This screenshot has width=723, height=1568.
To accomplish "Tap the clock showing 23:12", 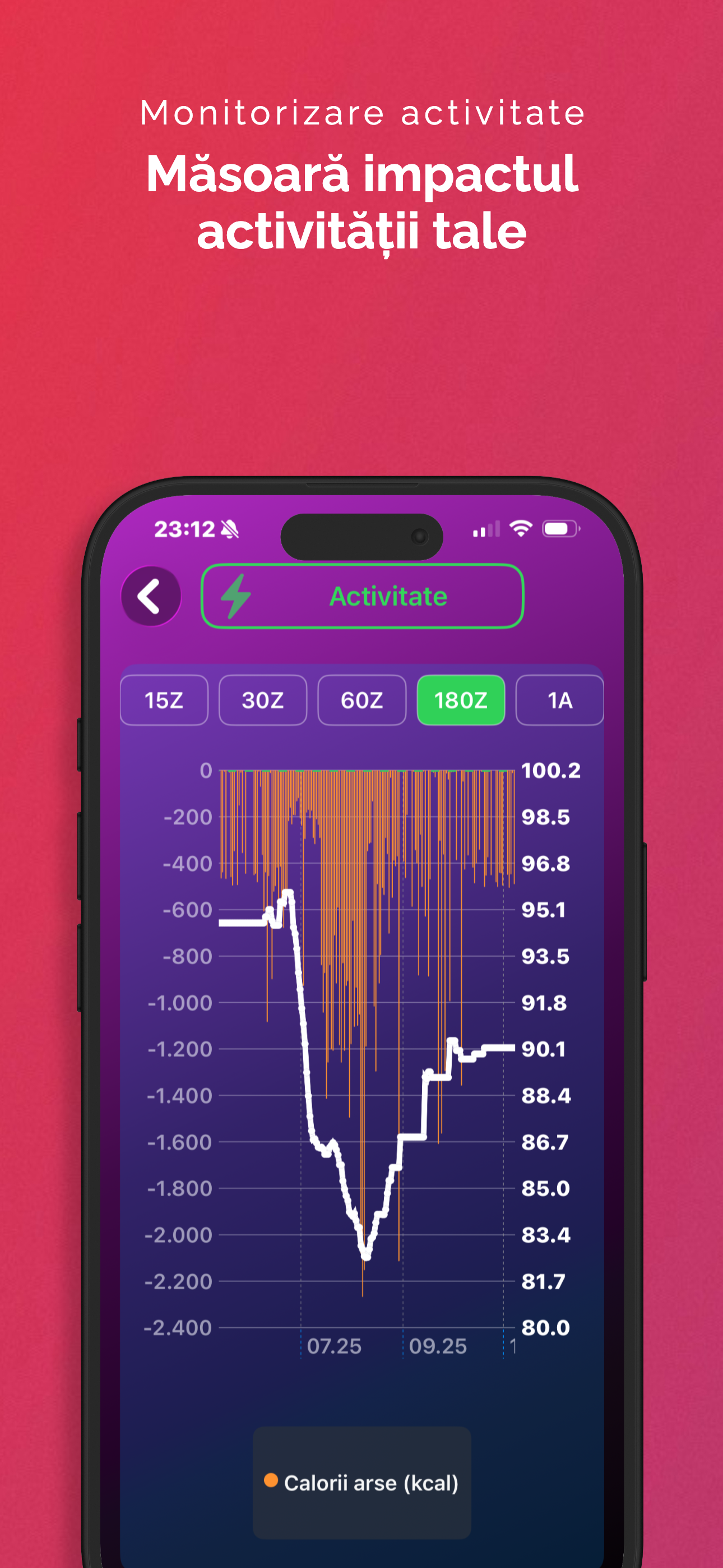I will [x=186, y=529].
